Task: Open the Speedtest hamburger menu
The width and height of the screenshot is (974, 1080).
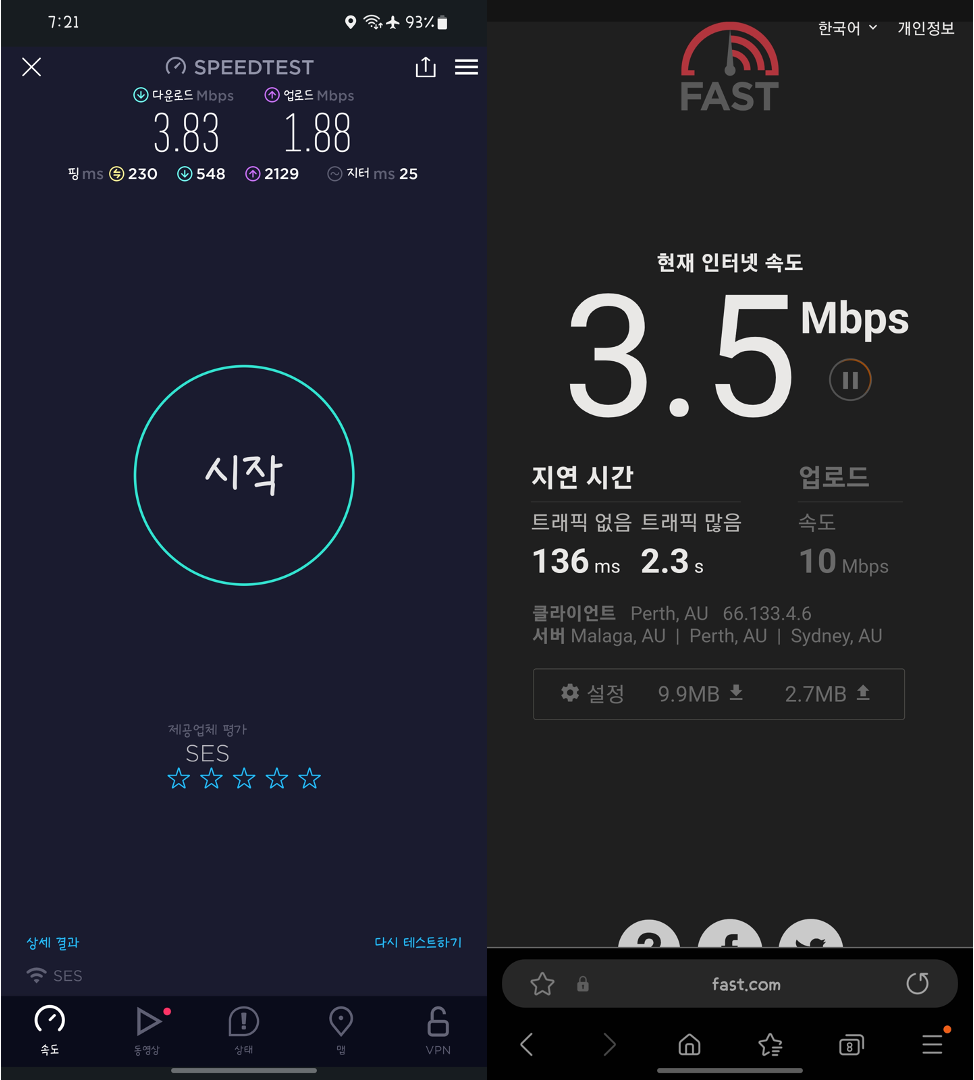Action: coord(466,67)
